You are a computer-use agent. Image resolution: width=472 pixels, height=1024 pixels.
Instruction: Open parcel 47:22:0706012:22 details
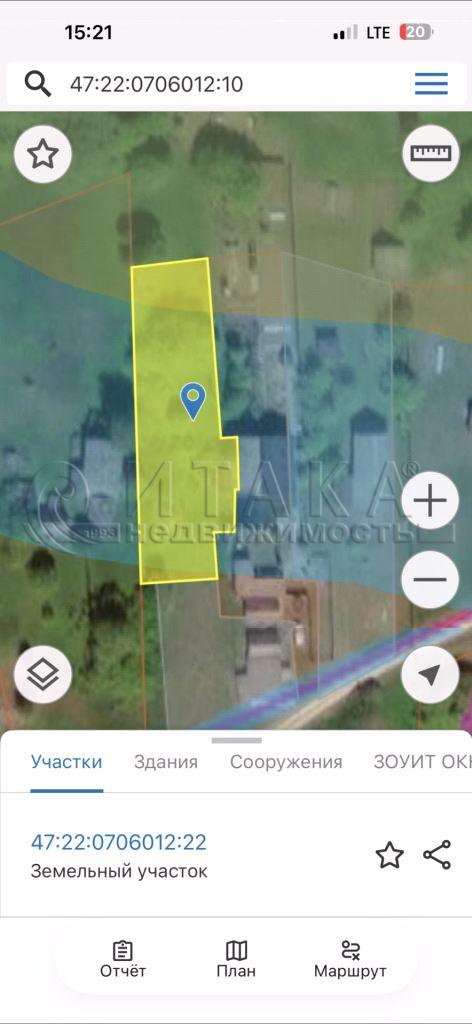click(x=119, y=842)
